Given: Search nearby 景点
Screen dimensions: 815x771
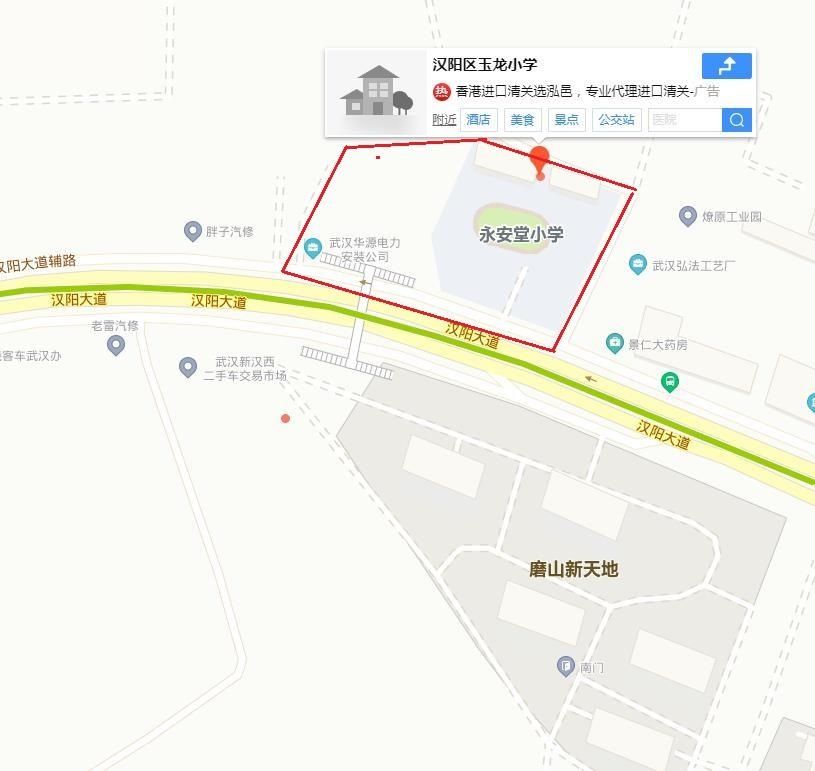Looking at the screenshot, I should [x=566, y=120].
